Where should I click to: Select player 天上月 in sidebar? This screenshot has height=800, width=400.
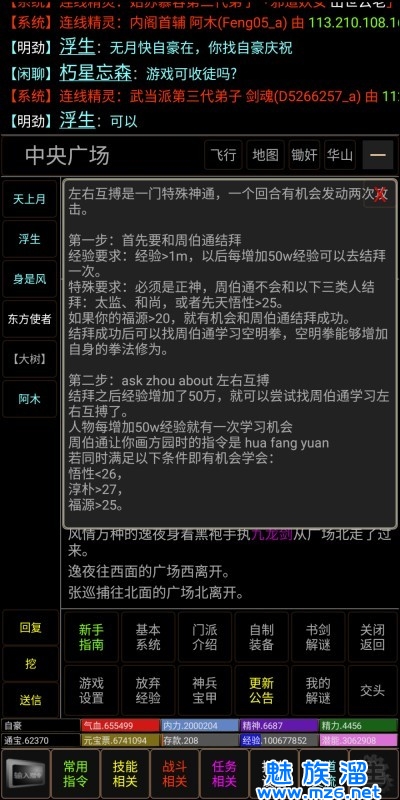30,199
